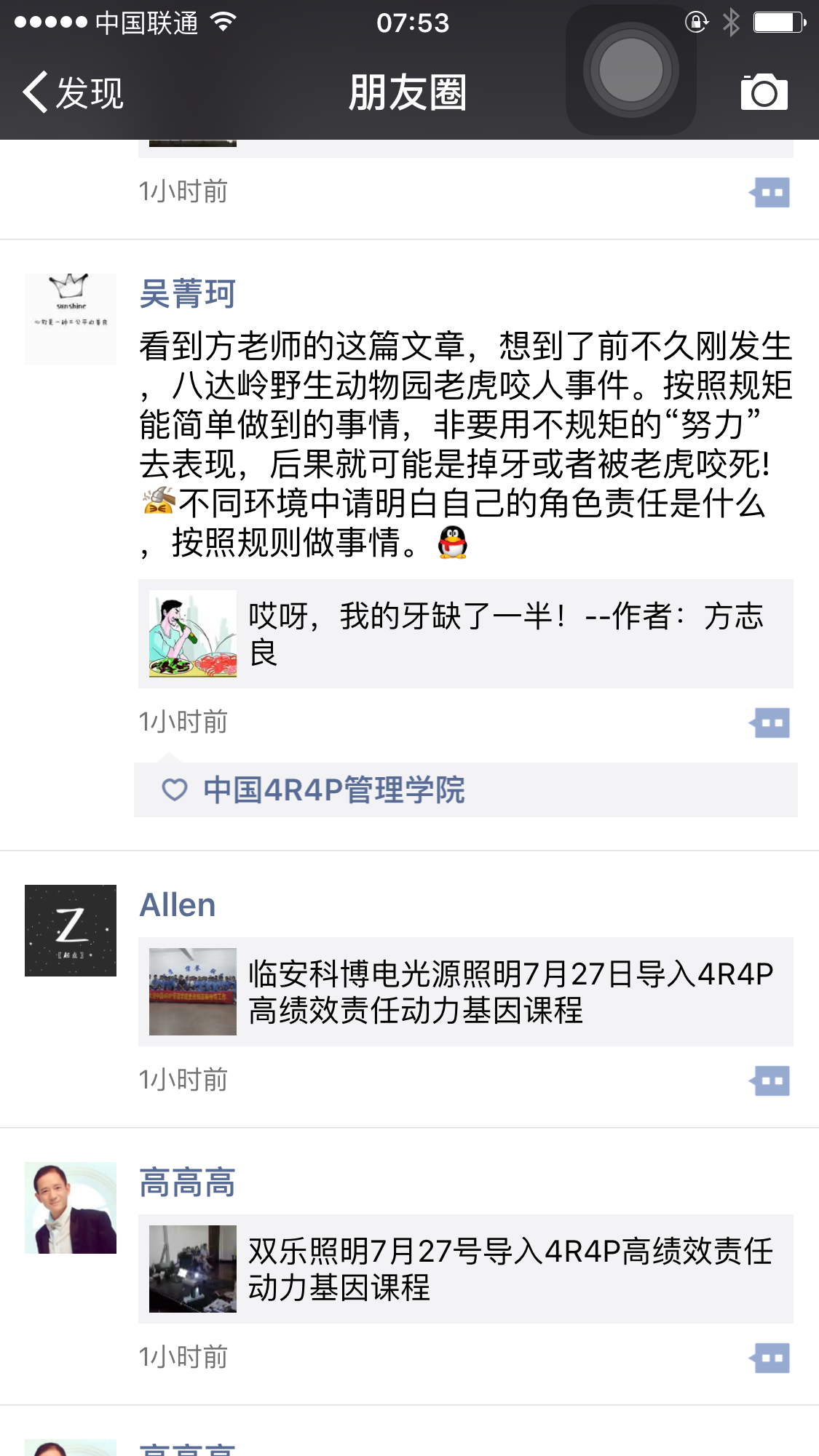Open 高高高's profile name link

click(187, 1182)
